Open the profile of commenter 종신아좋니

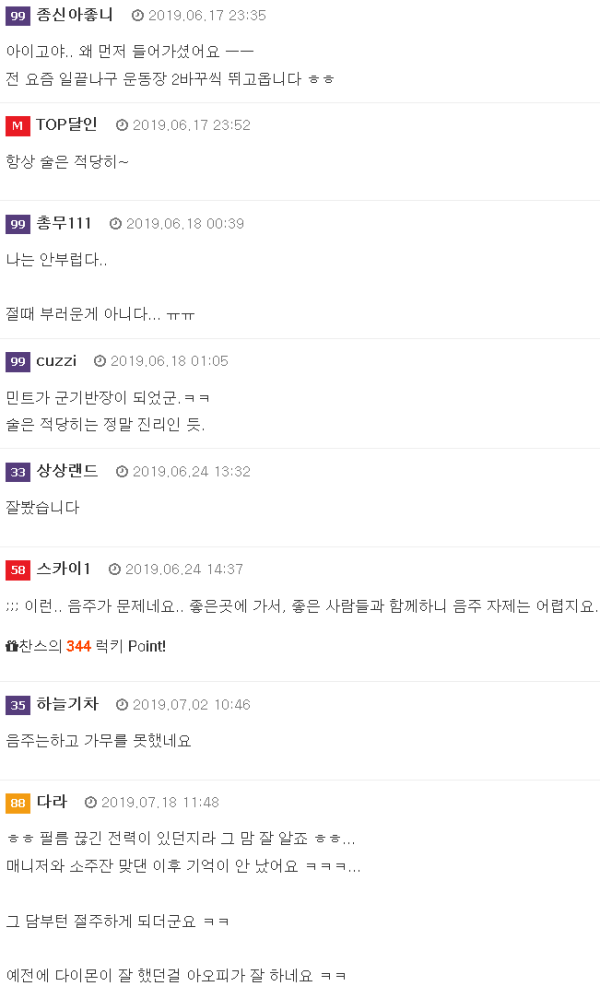[x=75, y=15]
